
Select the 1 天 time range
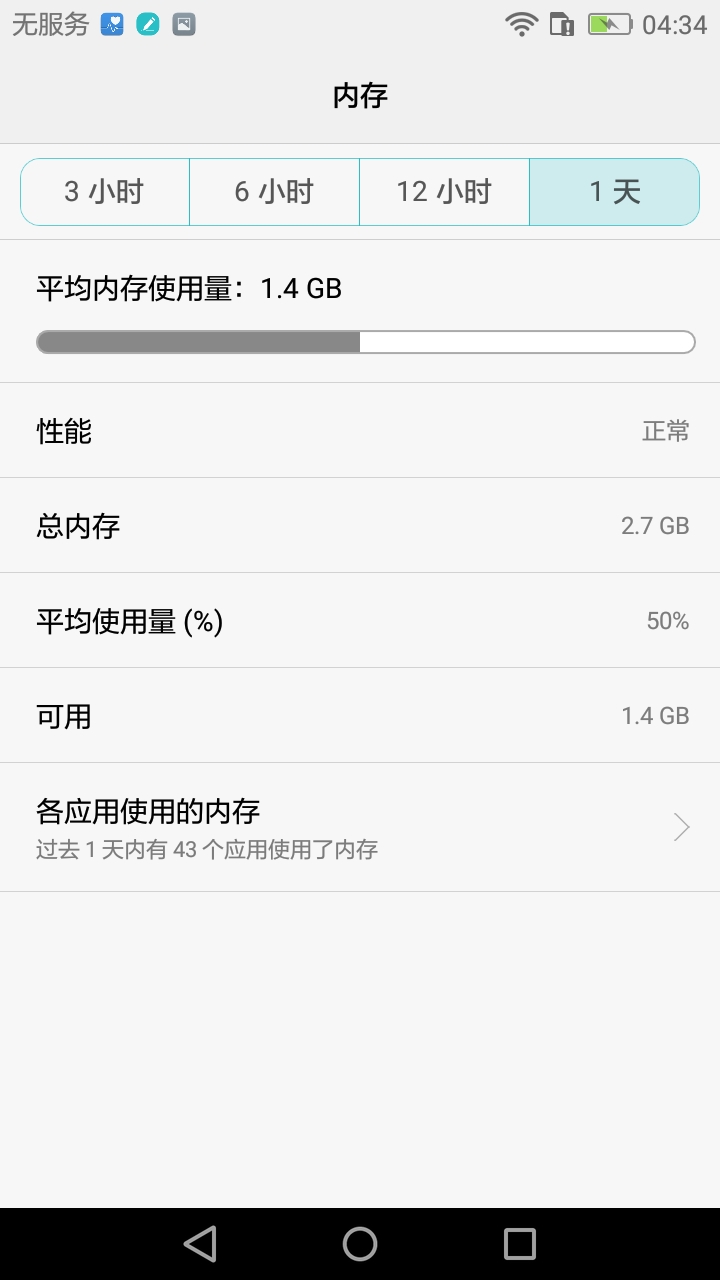614,191
